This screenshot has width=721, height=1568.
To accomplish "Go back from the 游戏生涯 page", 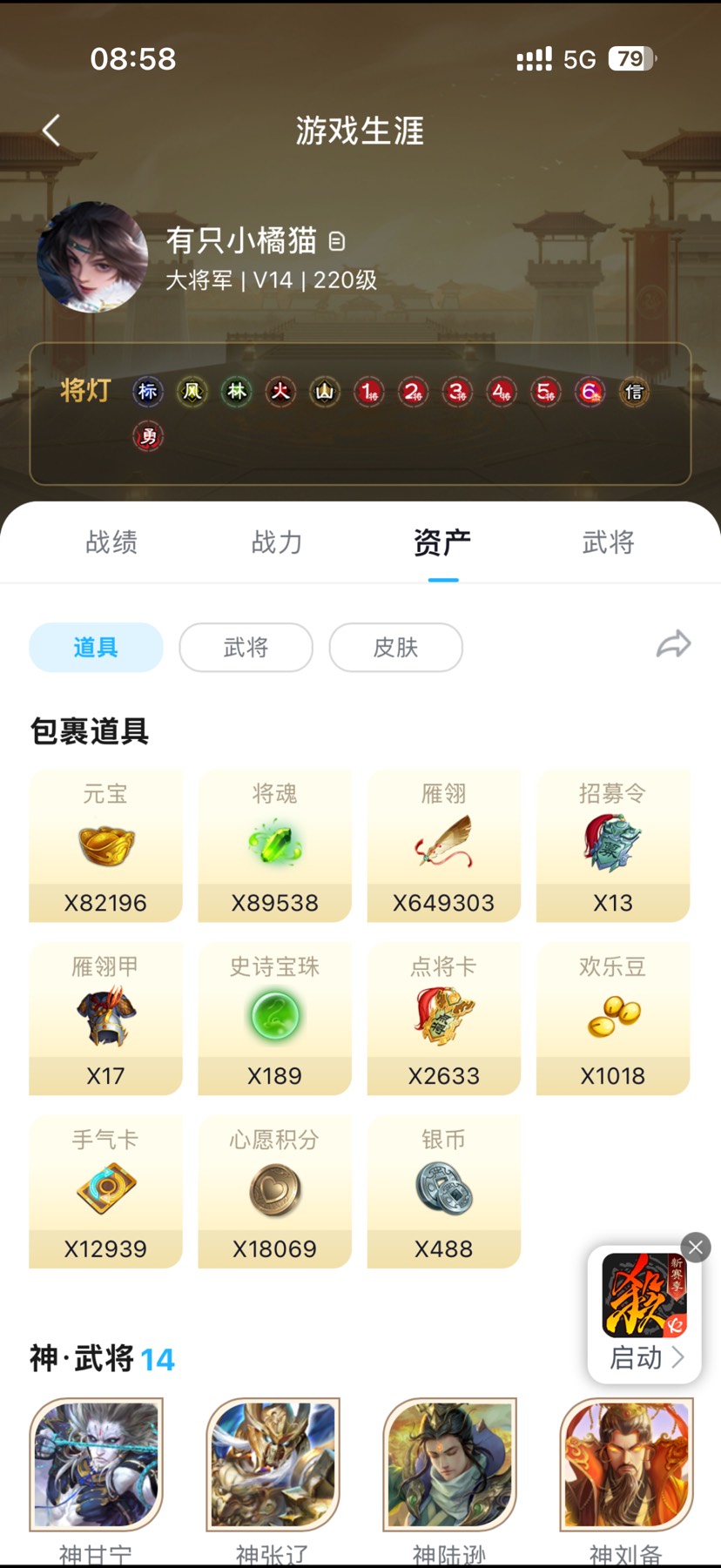I will click(51, 131).
